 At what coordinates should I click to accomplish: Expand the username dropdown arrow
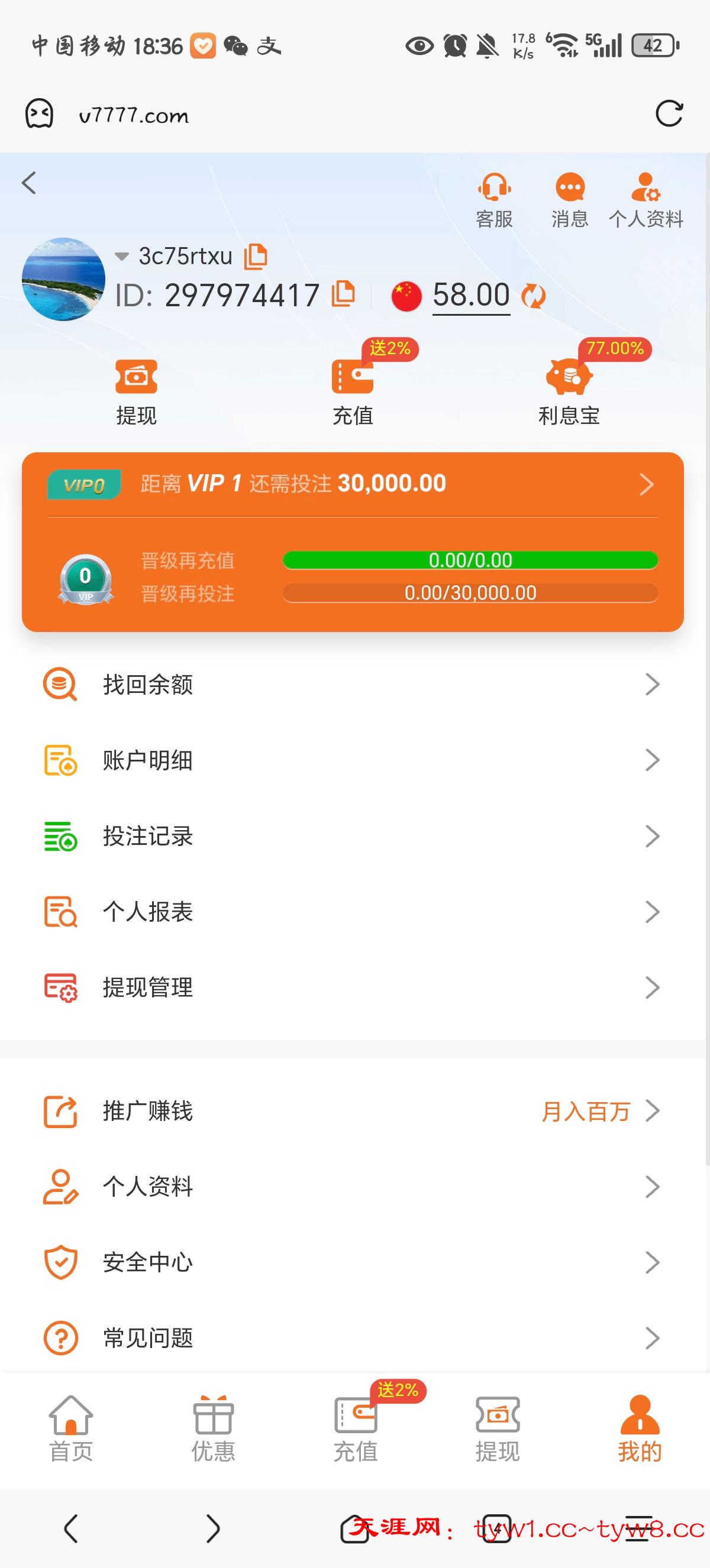pos(122,256)
